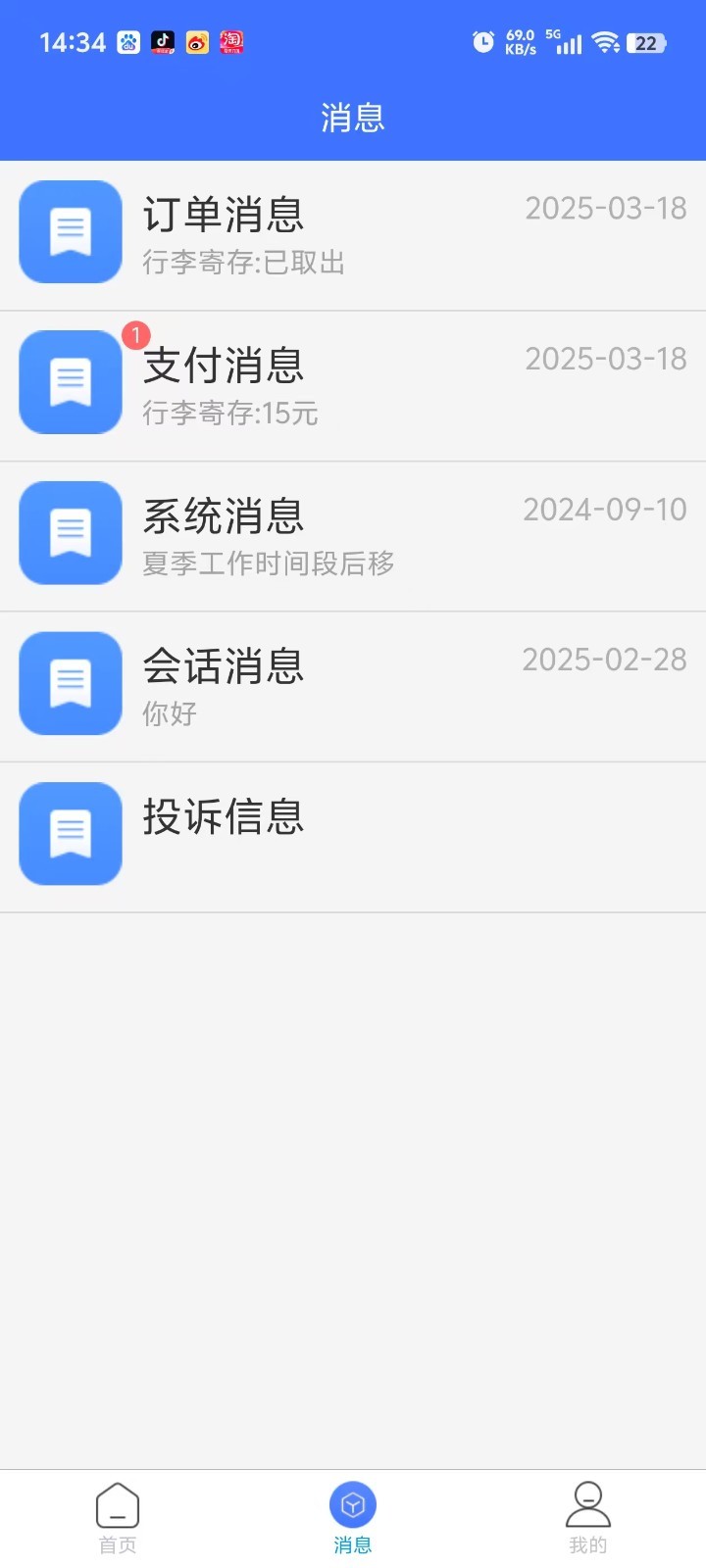Open 投诉信息 complaints row
706x1568 pixels.
pos(353,836)
